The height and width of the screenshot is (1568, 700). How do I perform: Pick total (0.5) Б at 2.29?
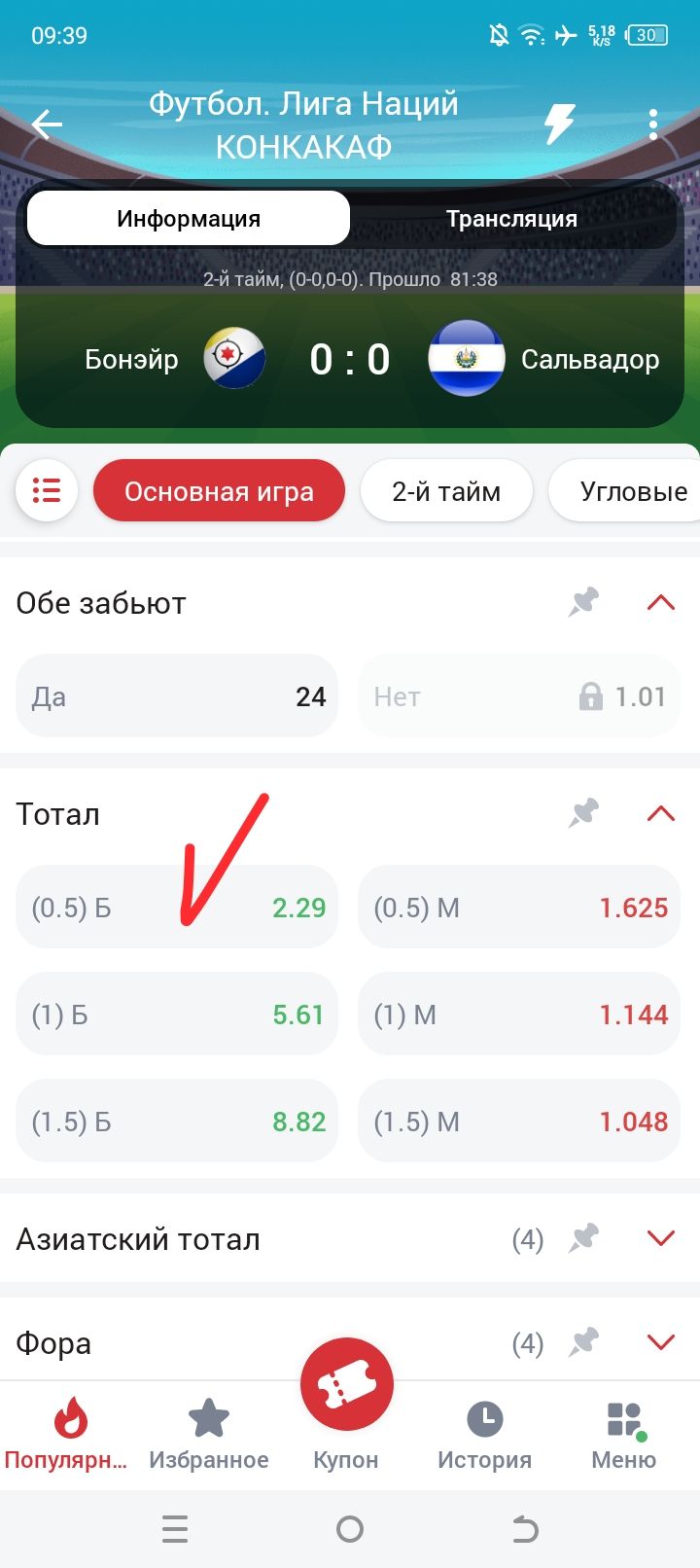pyautogui.click(x=177, y=908)
